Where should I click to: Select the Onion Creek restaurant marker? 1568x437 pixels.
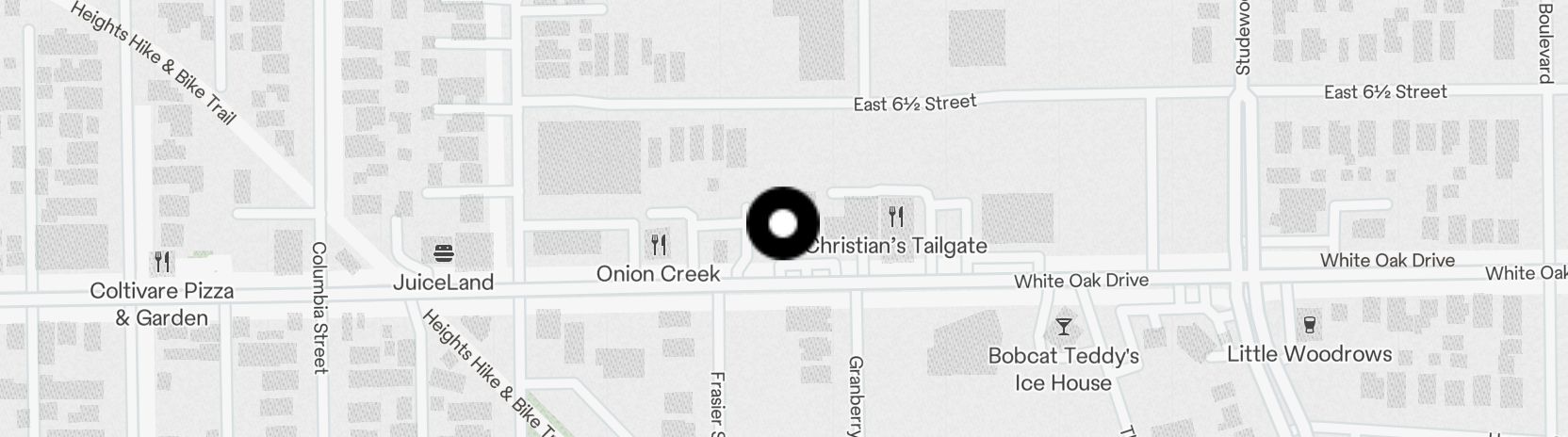tap(659, 245)
